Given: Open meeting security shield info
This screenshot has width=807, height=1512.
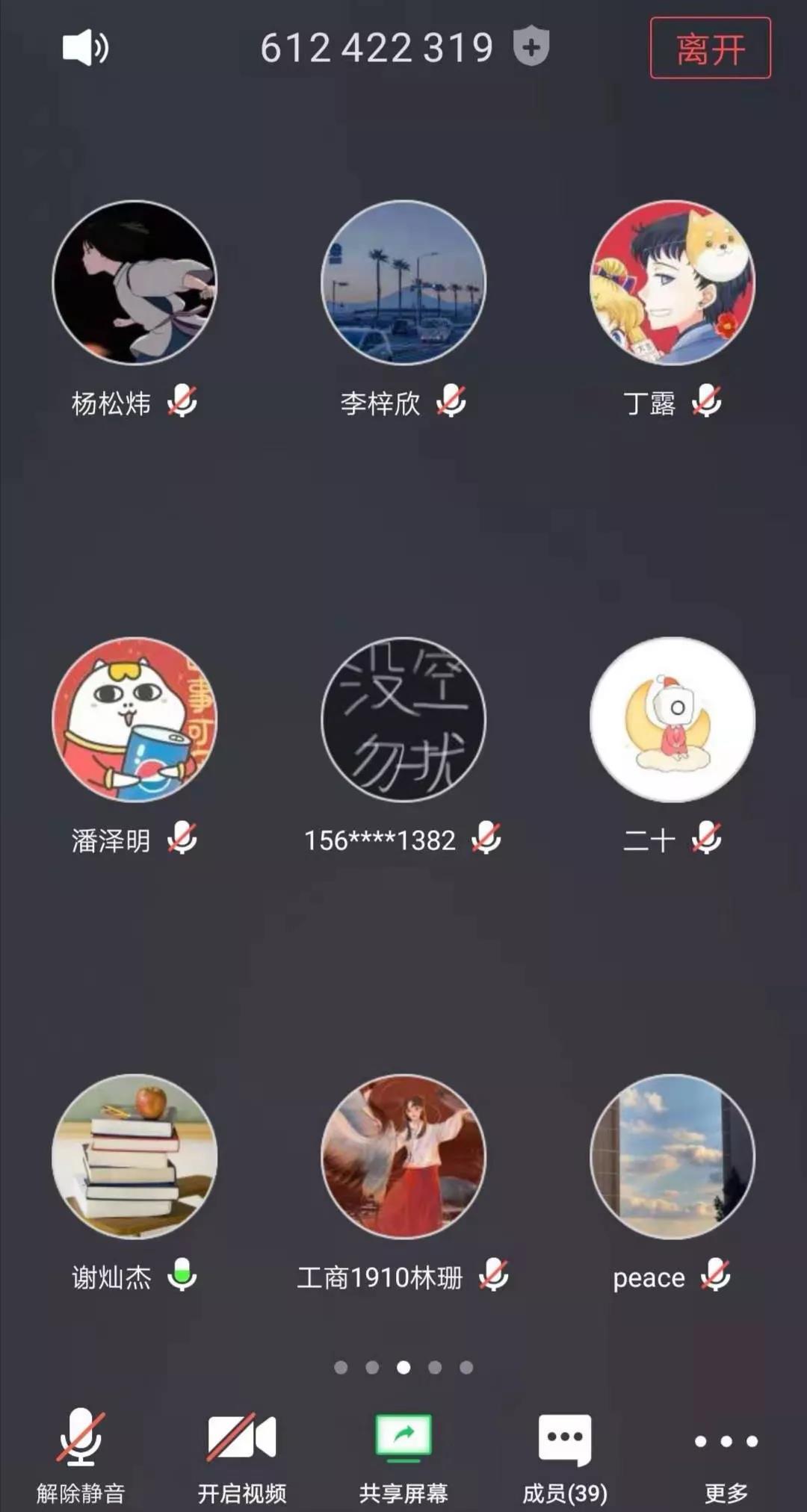Looking at the screenshot, I should pos(531,46).
